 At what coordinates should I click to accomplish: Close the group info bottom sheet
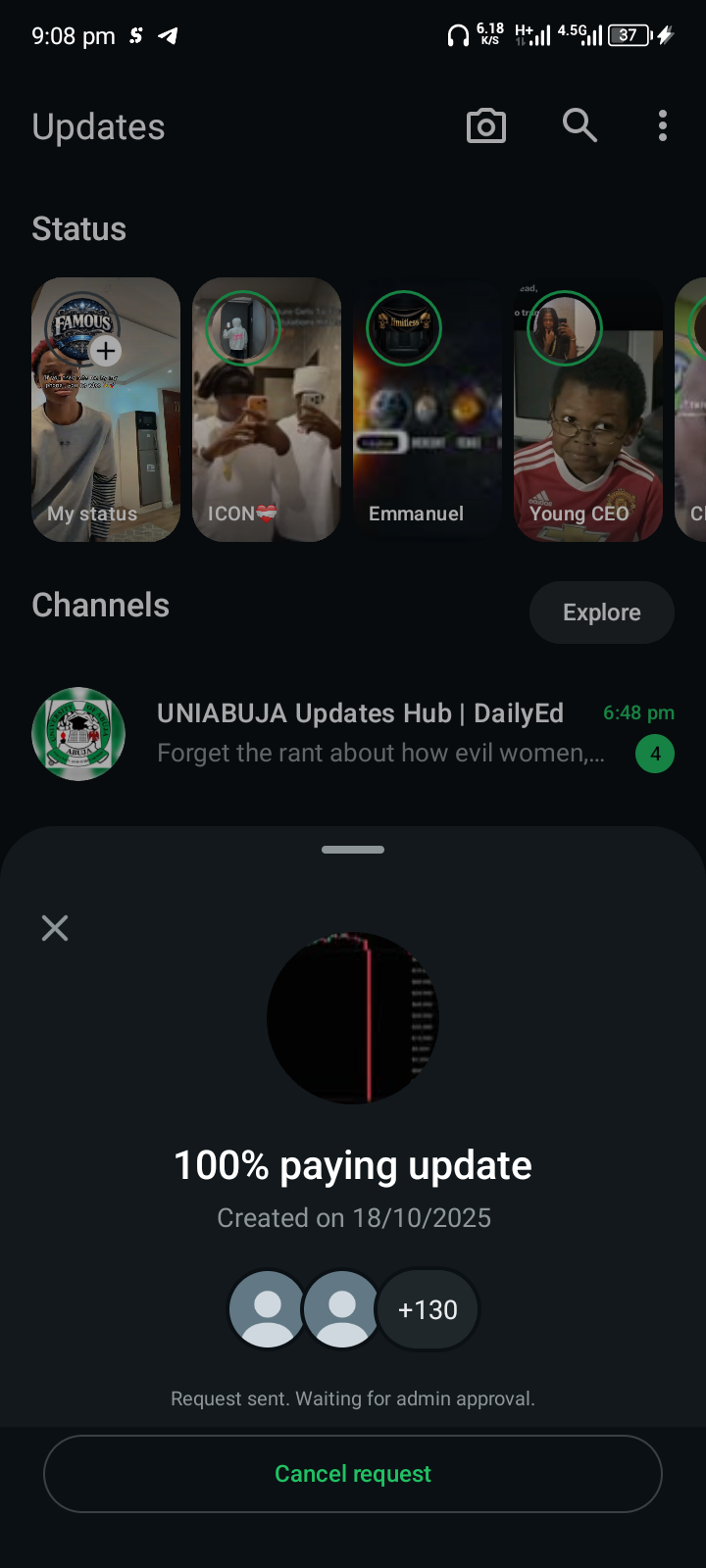click(55, 928)
